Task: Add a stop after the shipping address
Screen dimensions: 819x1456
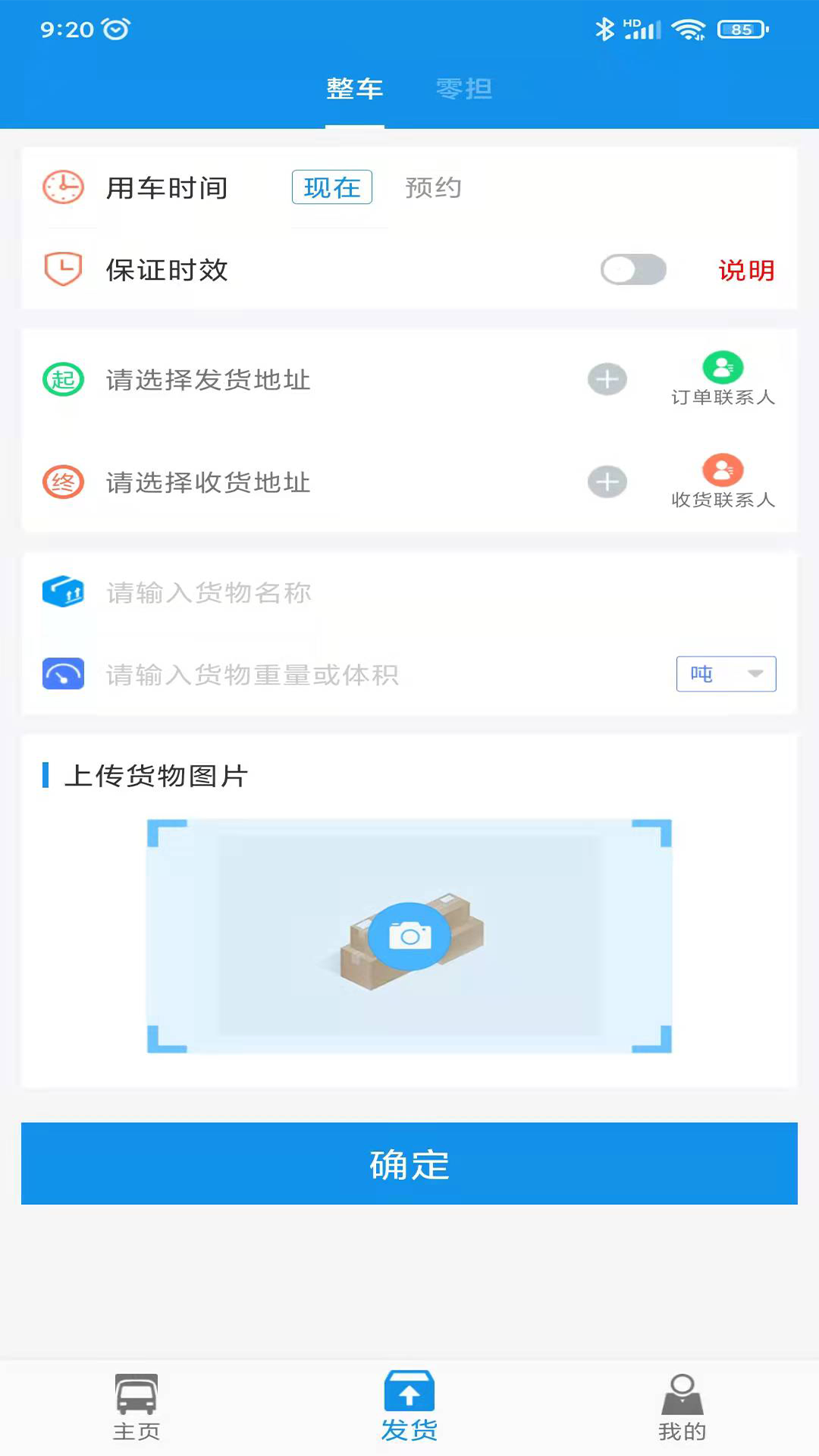Action: click(607, 379)
